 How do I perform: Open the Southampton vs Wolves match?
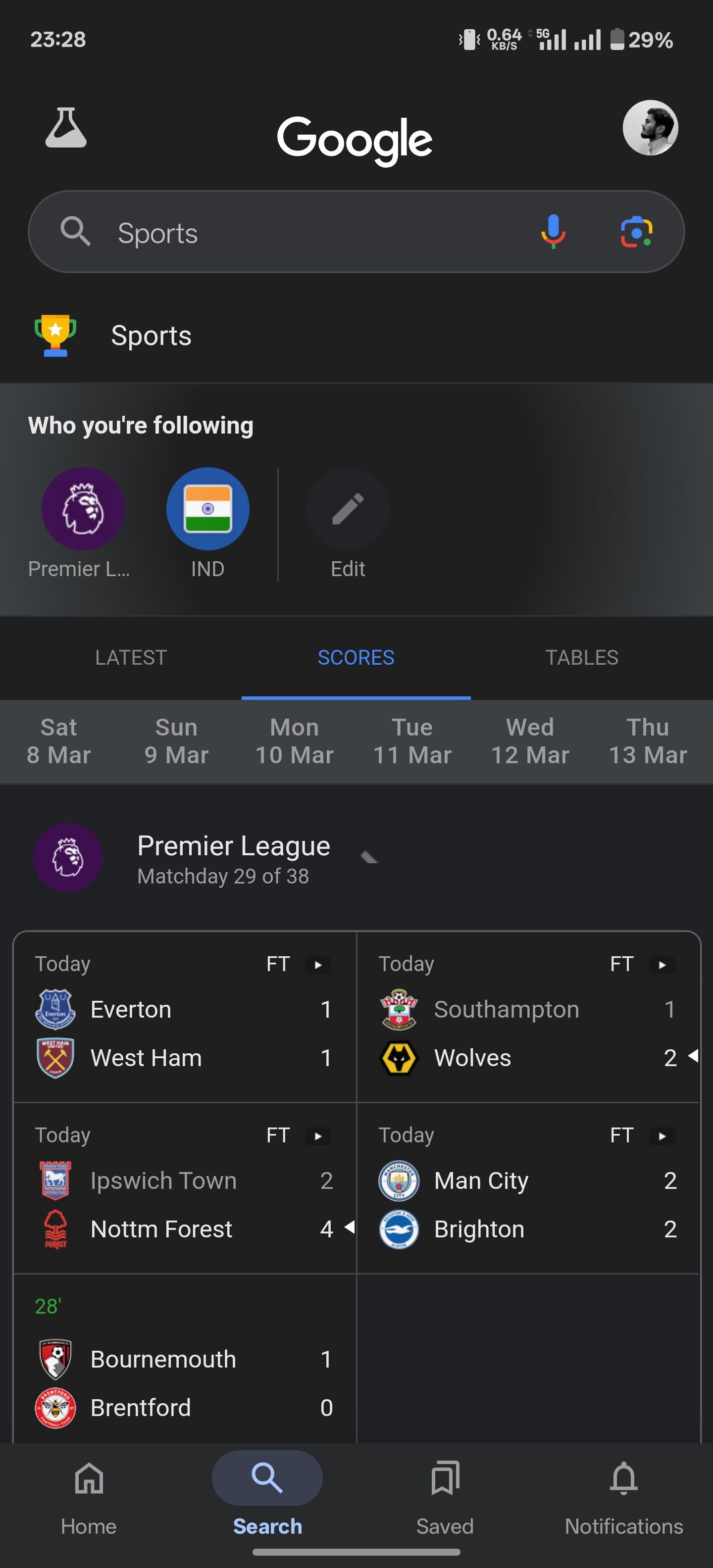527,1017
